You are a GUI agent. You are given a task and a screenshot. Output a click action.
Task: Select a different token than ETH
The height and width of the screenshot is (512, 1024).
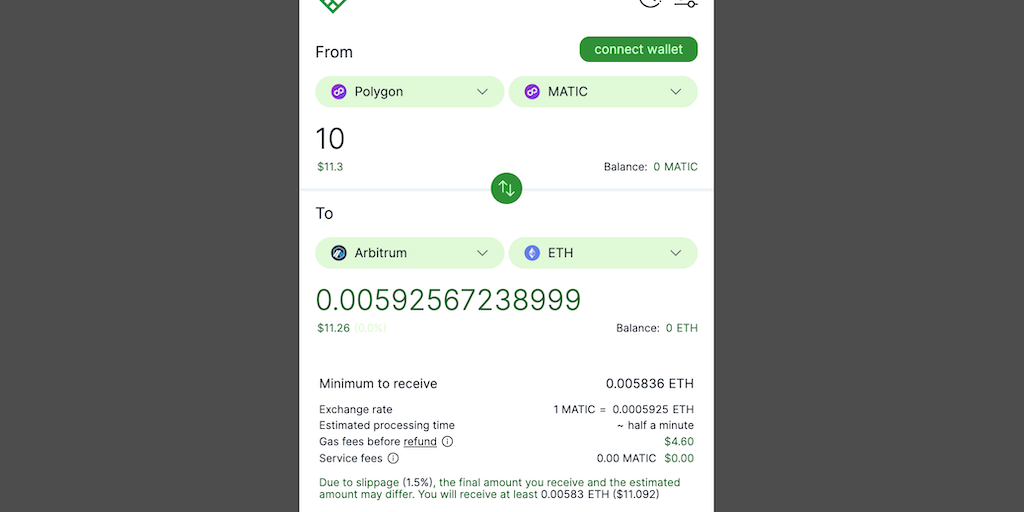click(603, 253)
